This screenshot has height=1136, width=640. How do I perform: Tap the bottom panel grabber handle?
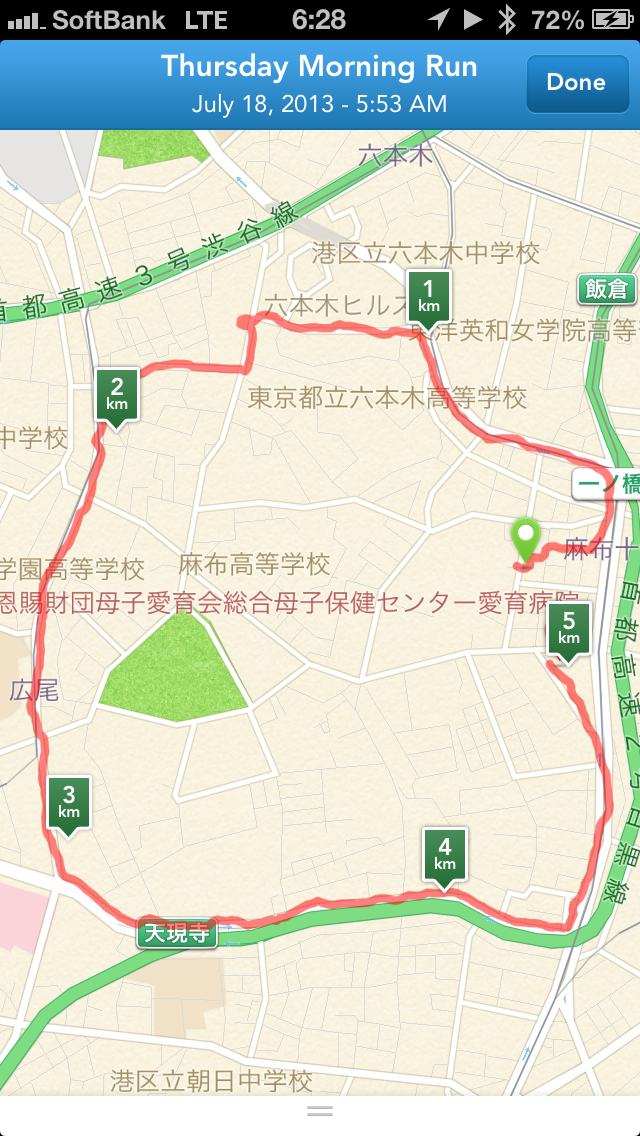click(320, 1112)
